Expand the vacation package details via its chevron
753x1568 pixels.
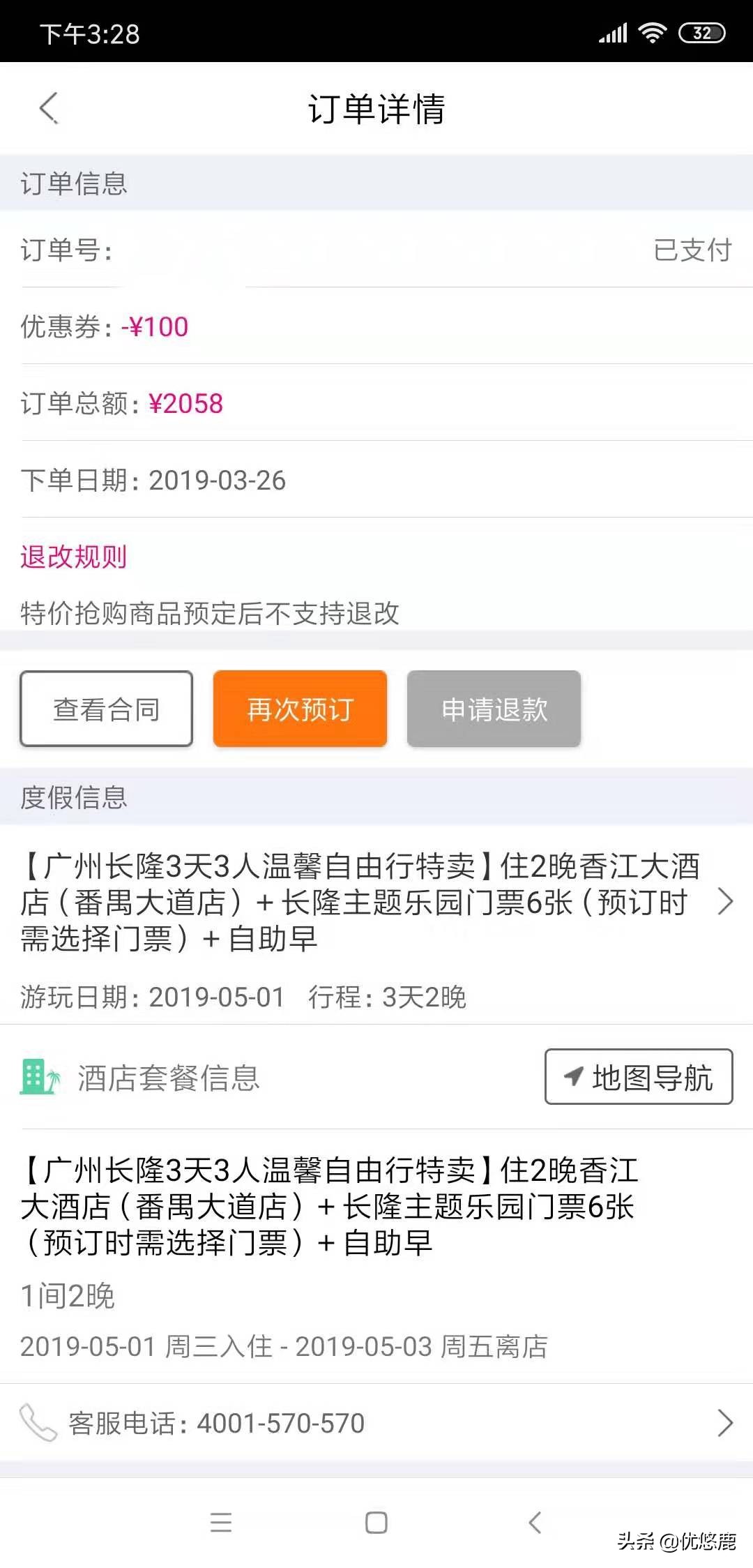point(724,902)
